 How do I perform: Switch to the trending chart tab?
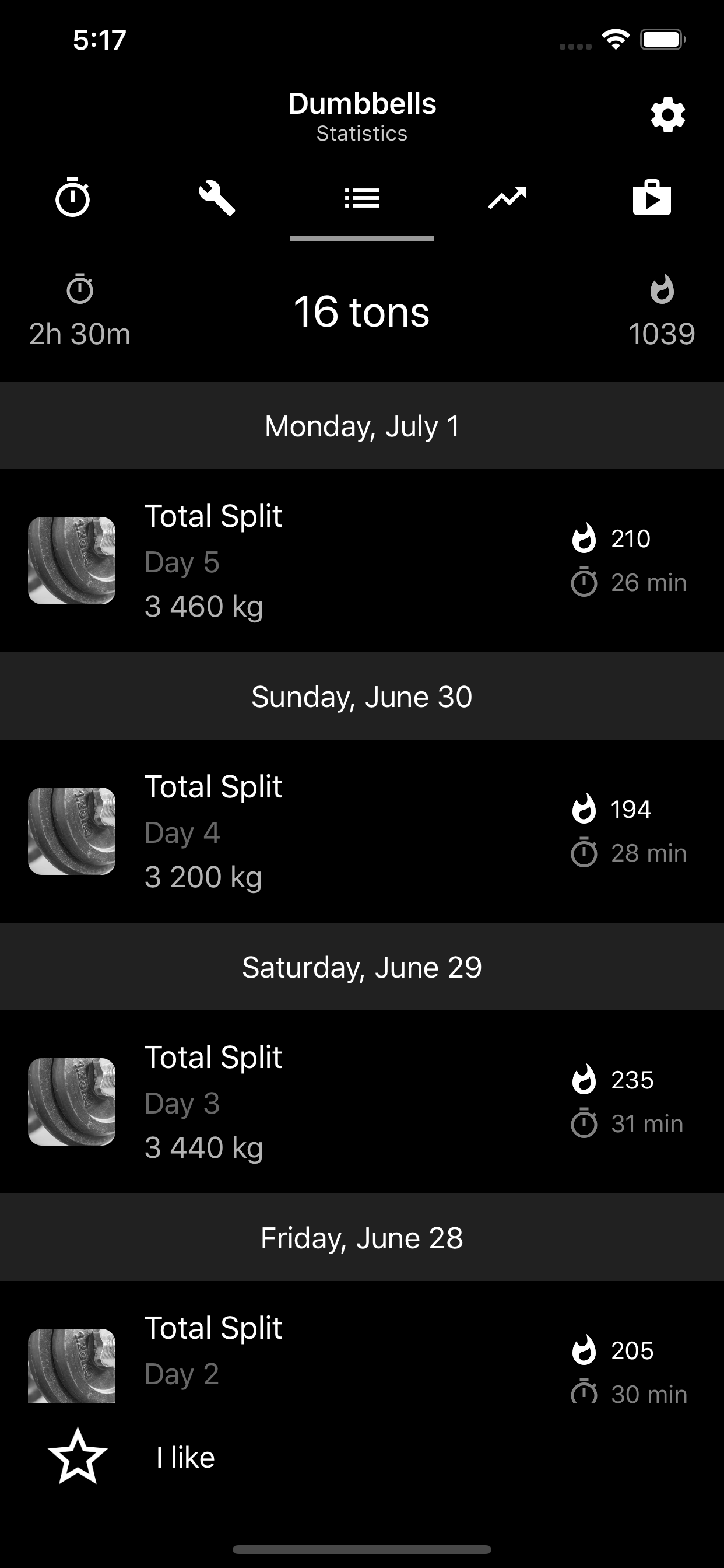click(507, 198)
